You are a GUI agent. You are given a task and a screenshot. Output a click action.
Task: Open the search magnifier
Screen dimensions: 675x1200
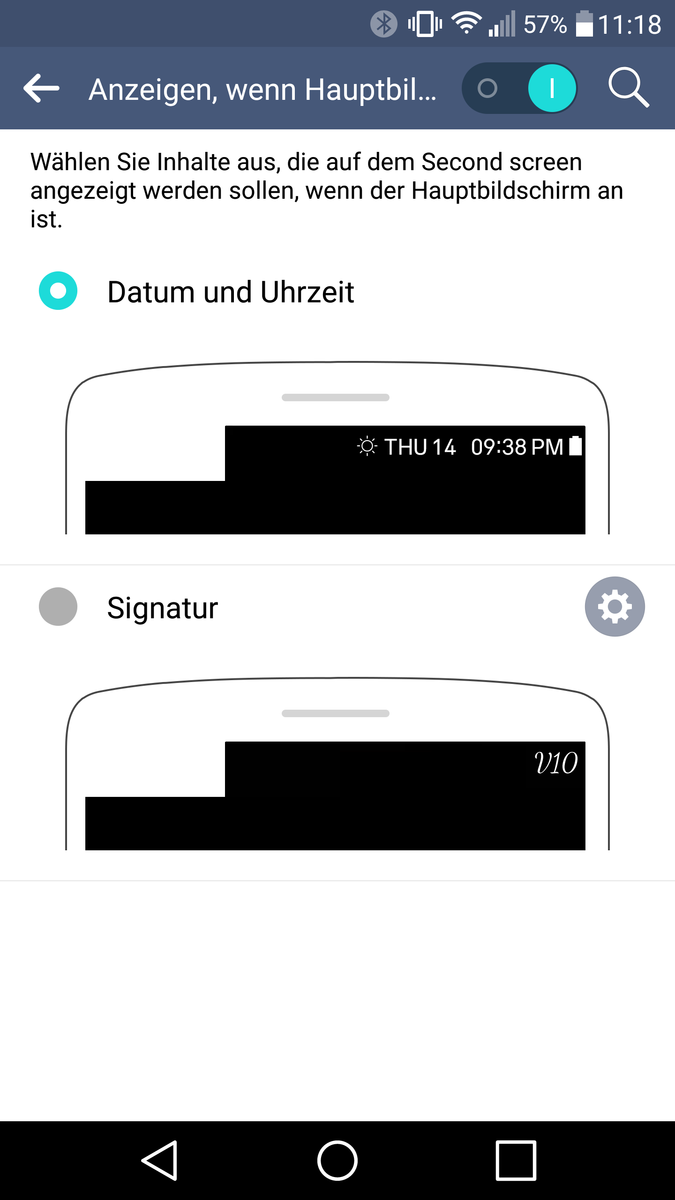coord(628,89)
